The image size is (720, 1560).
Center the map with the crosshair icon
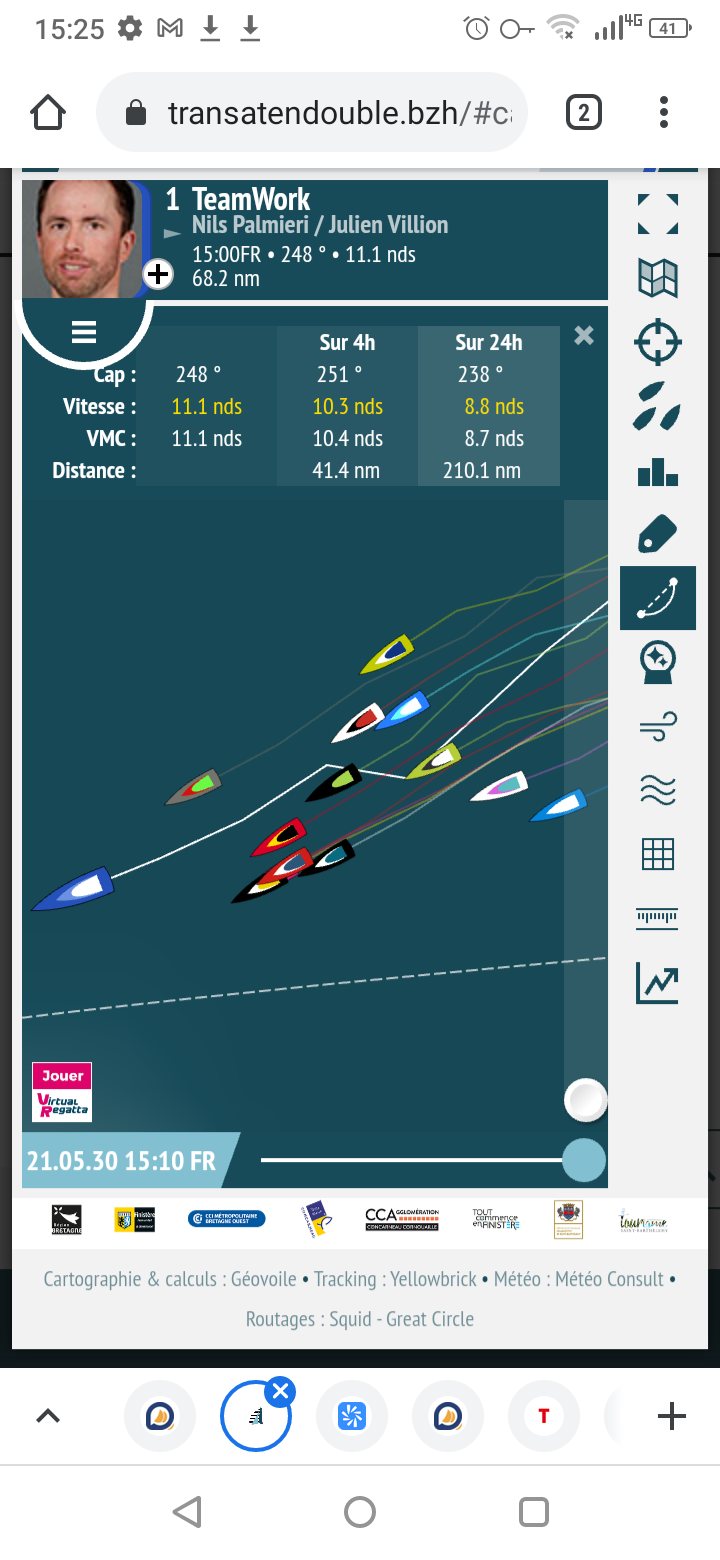(658, 342)
